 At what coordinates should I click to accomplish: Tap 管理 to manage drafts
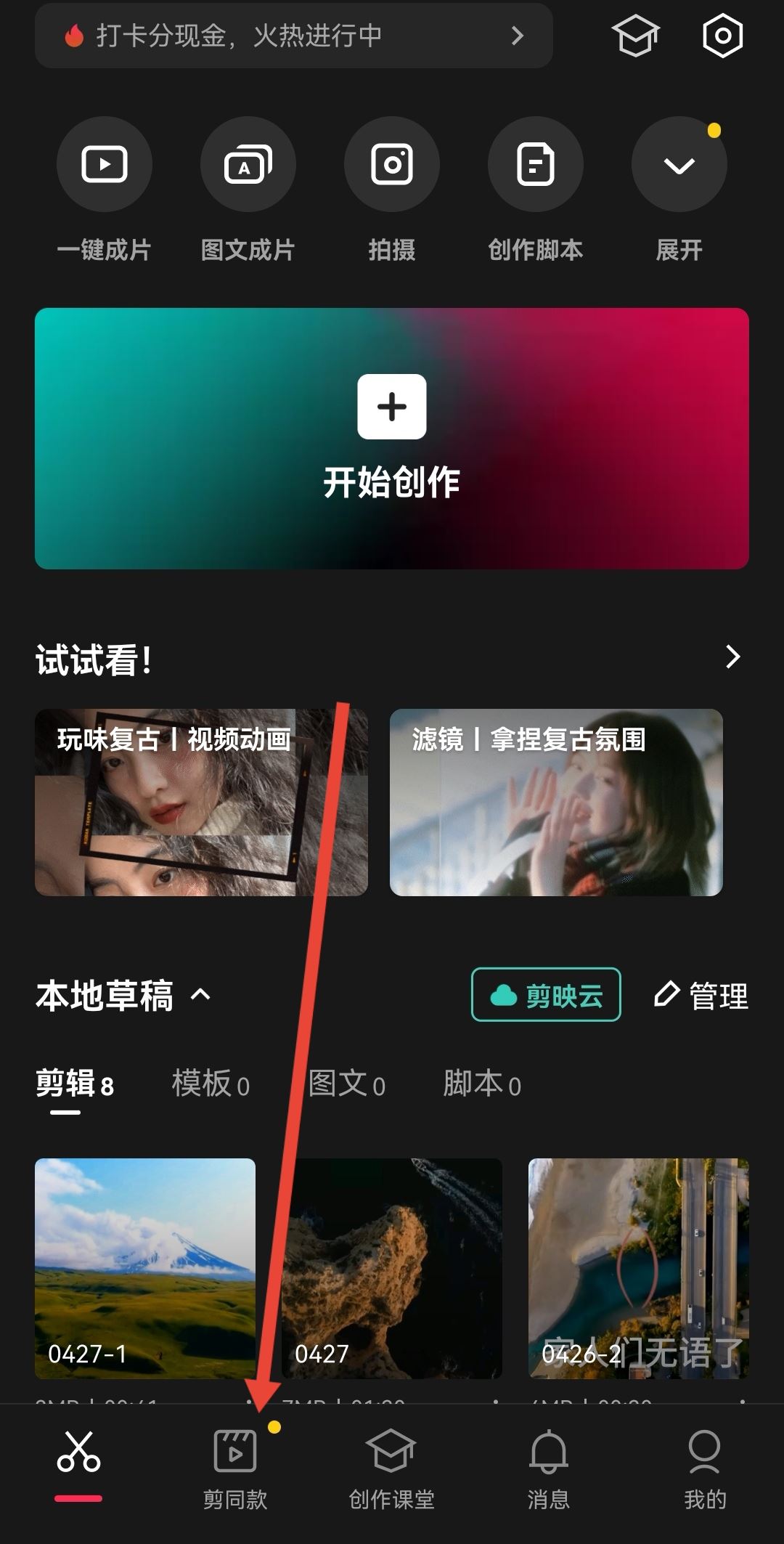(701, 995)
